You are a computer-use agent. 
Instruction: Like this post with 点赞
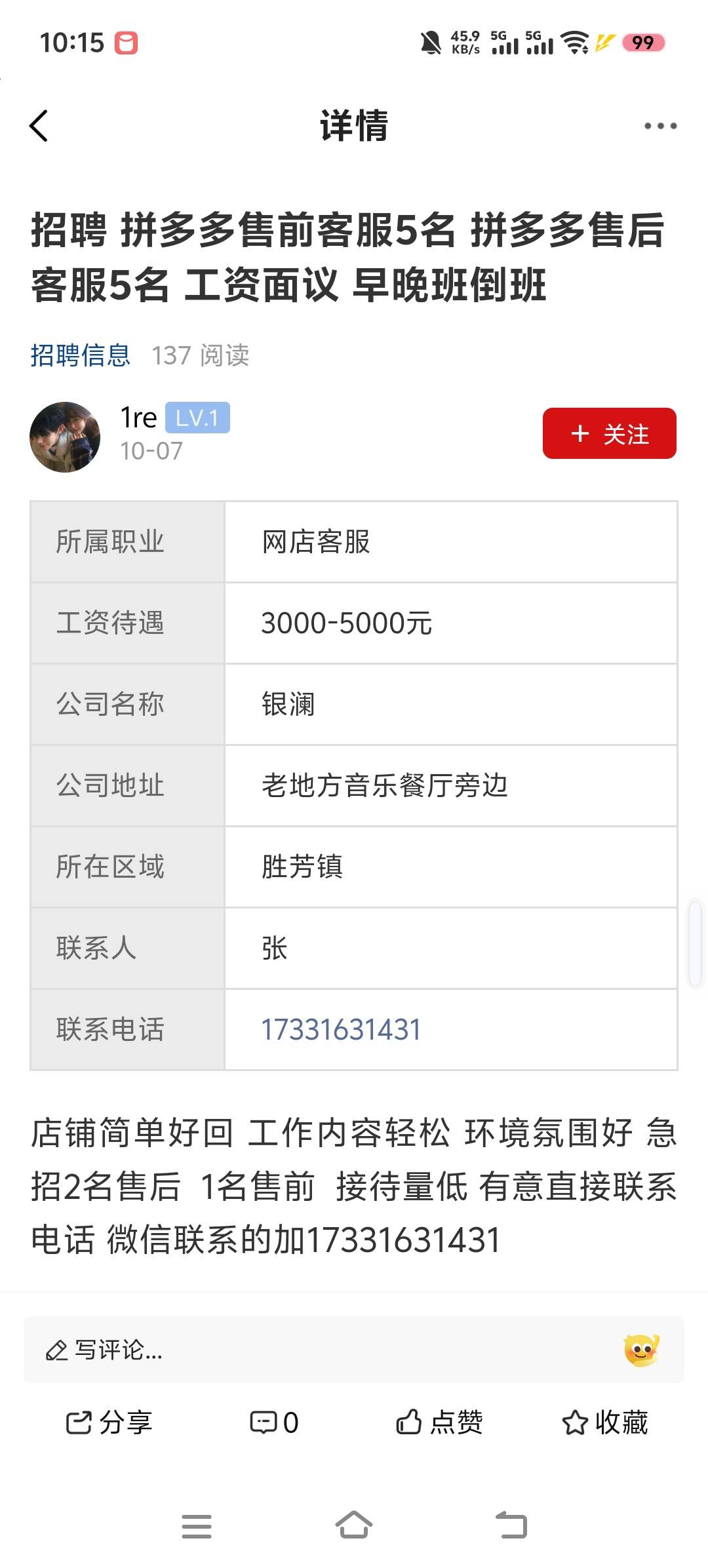[440, 1422]
